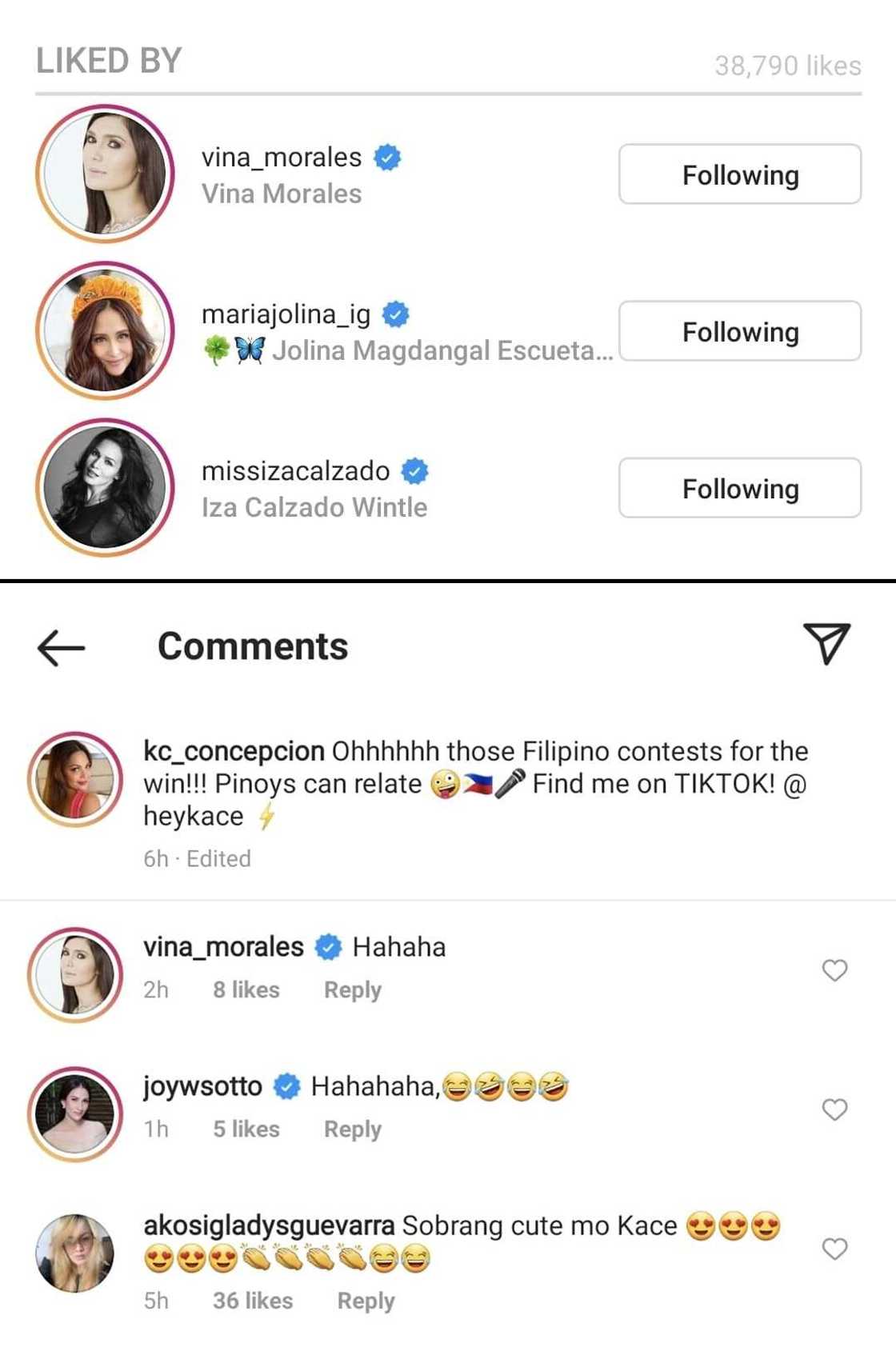The width and height of the screenshot is (896, 1363).
Task: Share the post via the paper plane icon
Action: (826, 643)
